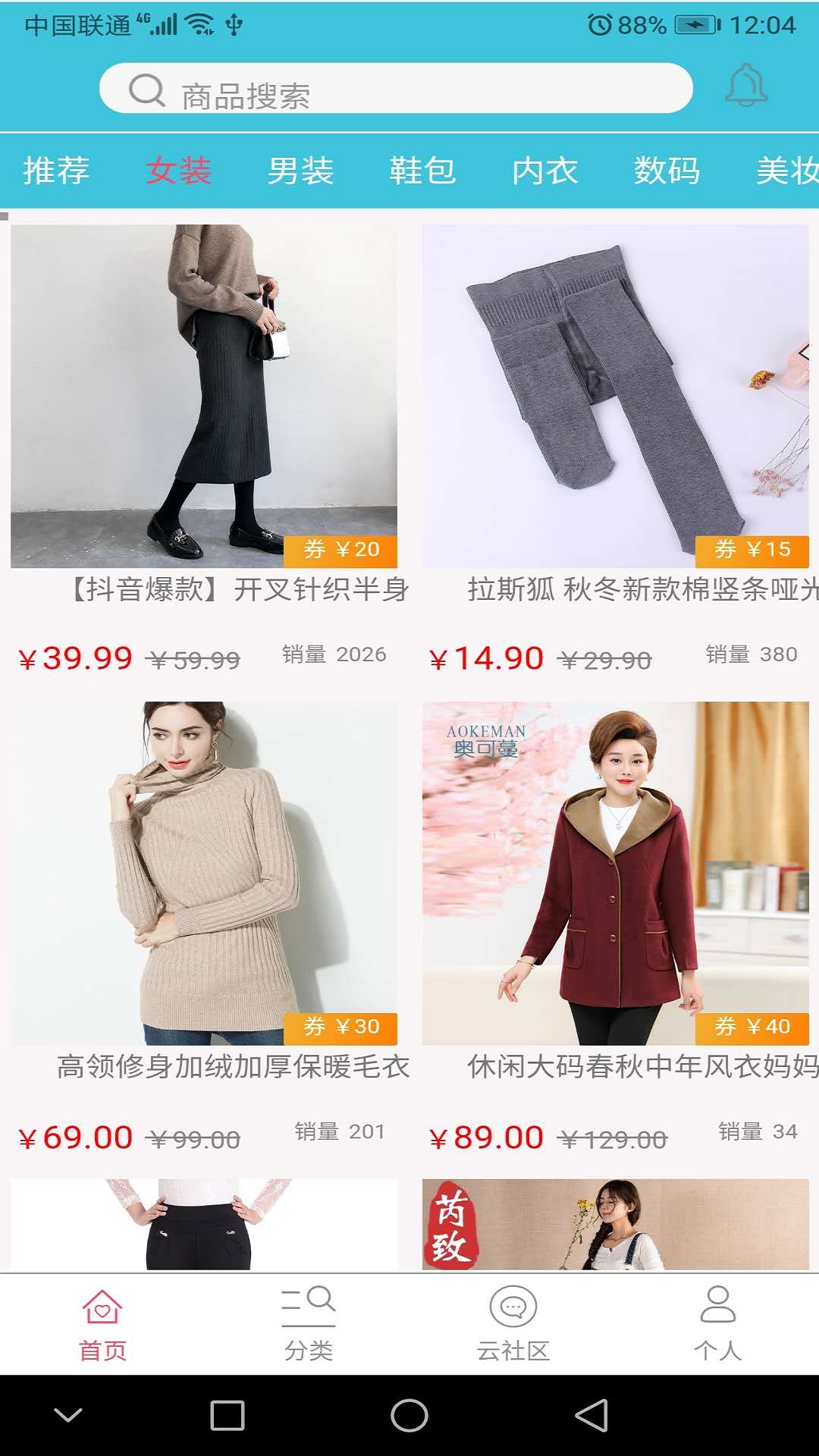Select the 男装 category tab
The image size is (819, 1456).
300,171
